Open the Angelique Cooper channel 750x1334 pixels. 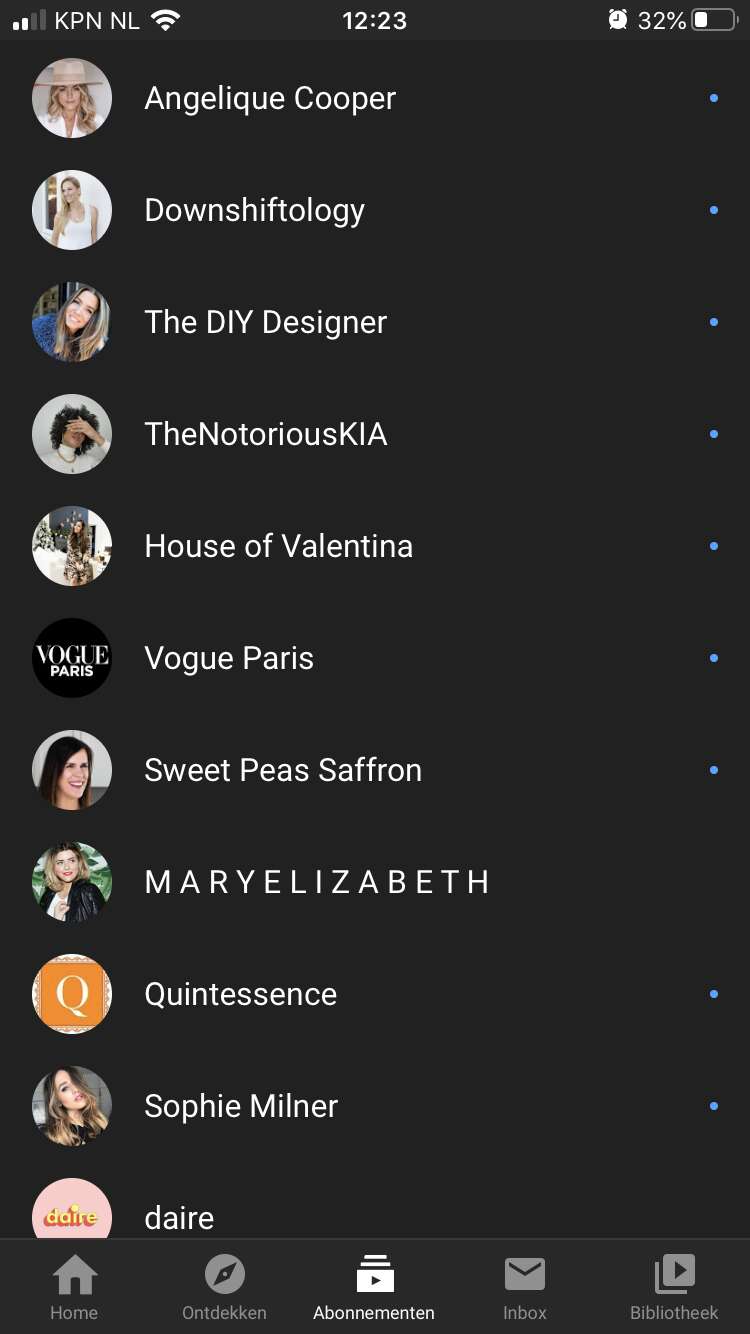375,98
